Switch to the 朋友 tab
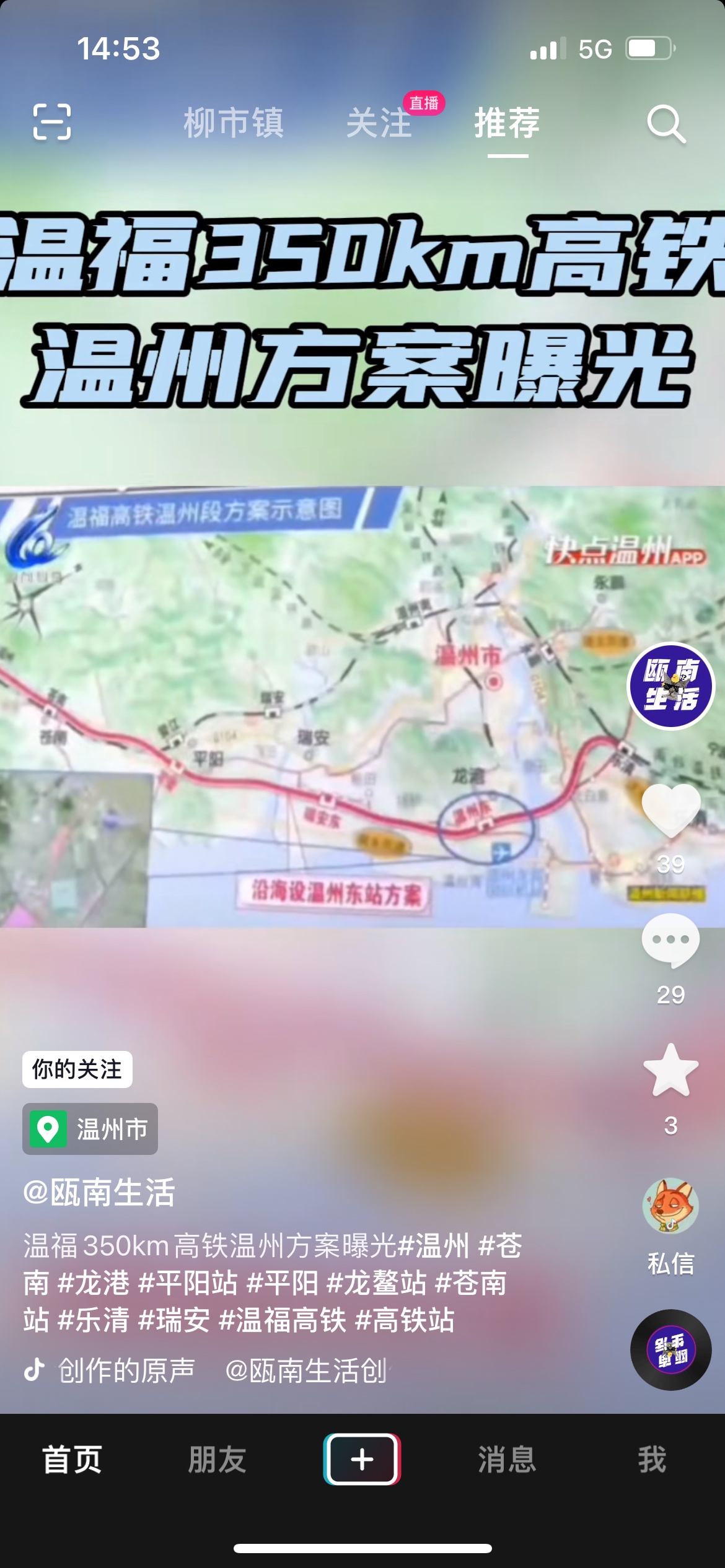Viewport: 725px width, 1568px height. [217, 1460]
